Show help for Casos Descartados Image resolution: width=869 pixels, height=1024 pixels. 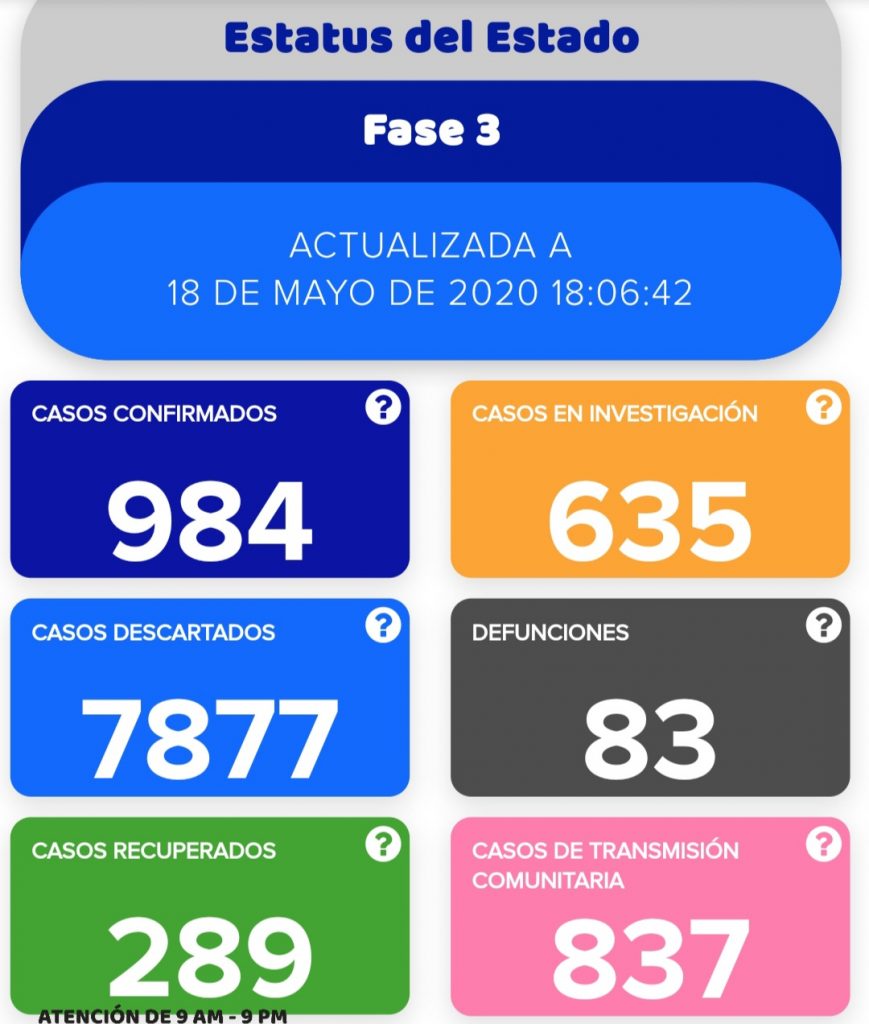pyautogui.click(x=383, y=626)
